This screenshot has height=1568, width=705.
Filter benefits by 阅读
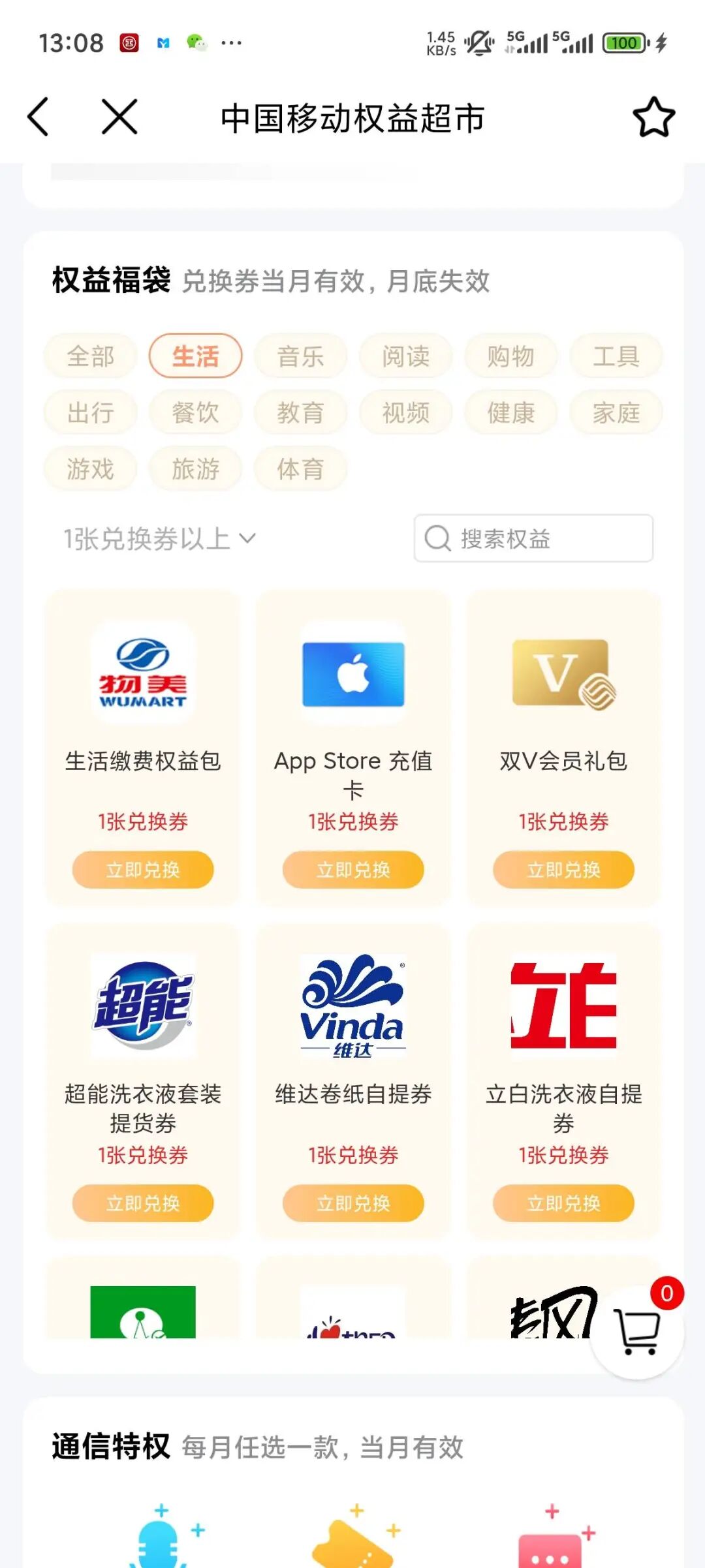(x=405, y=356)
